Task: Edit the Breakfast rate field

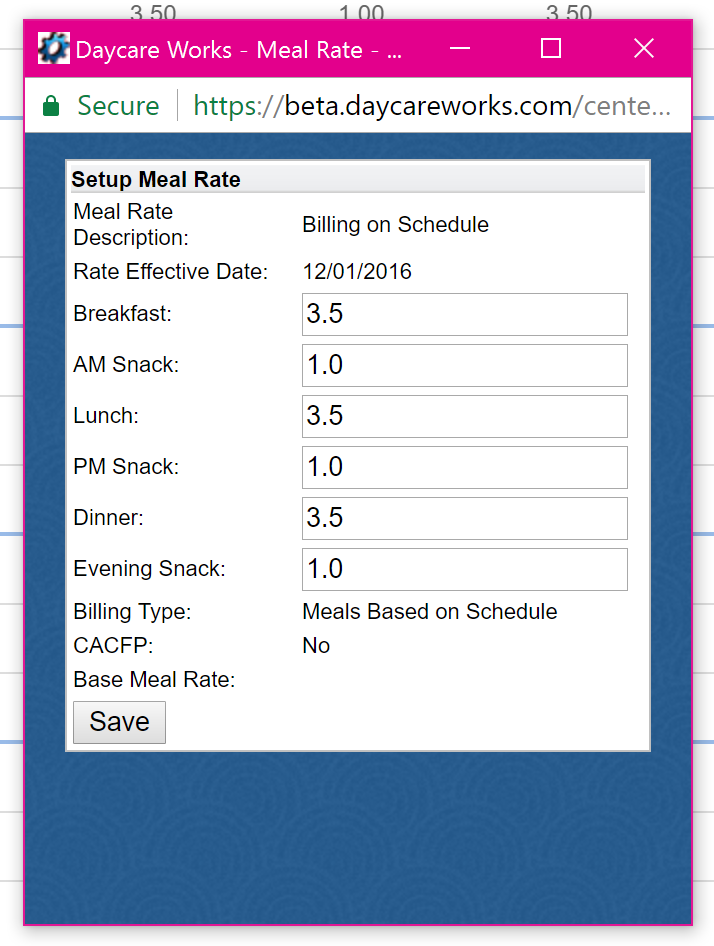Action: (x=464, y=314)
